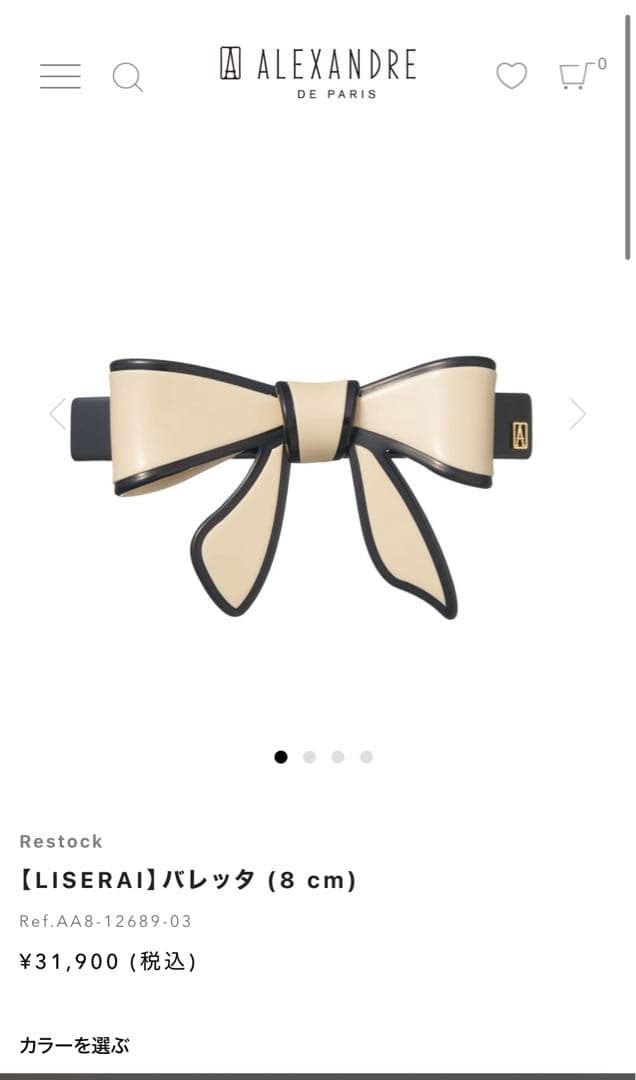Open the wishlist heart
This screenshot has height=1080, width=636.
coord(511,76)
